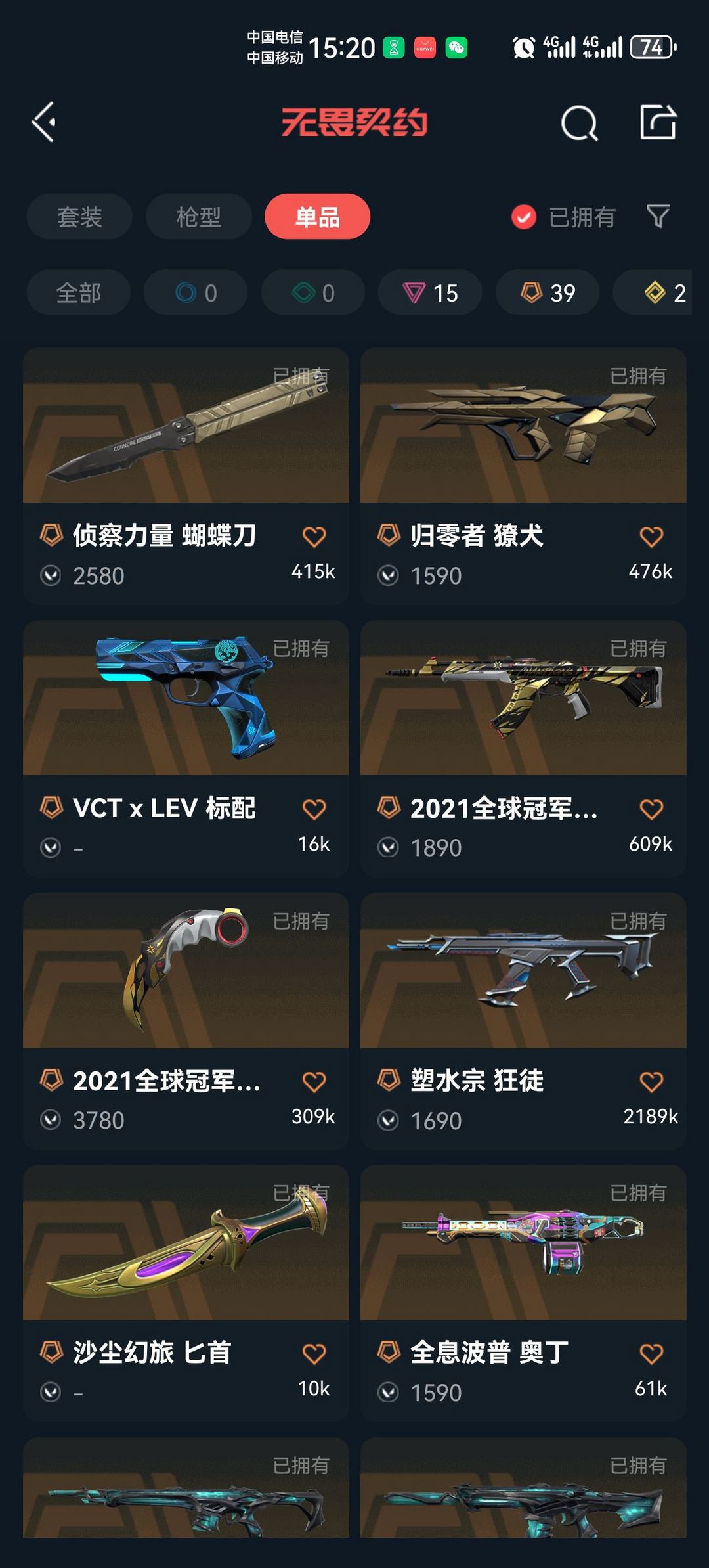Viewport: 709px width, 1568px height.
Task: Switch to the 套装 tab
Action: pos(79,217)
